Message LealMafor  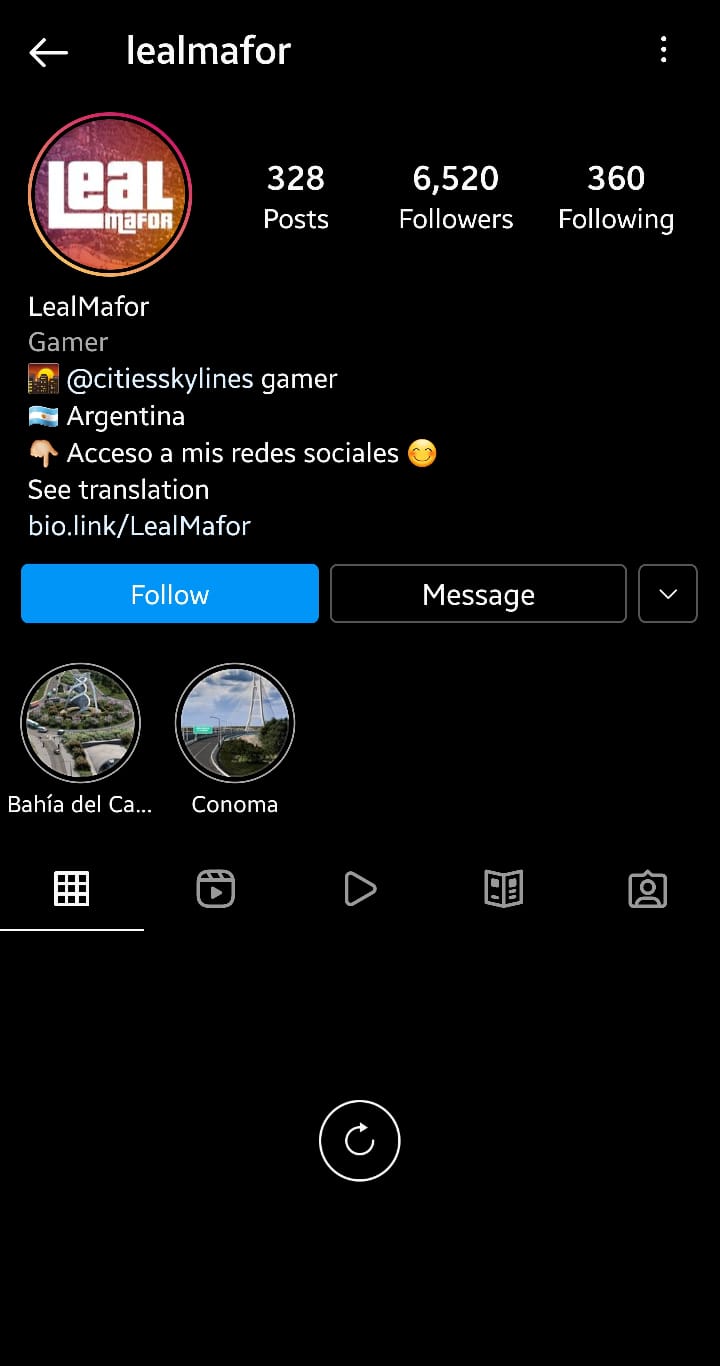coord(478,594)
